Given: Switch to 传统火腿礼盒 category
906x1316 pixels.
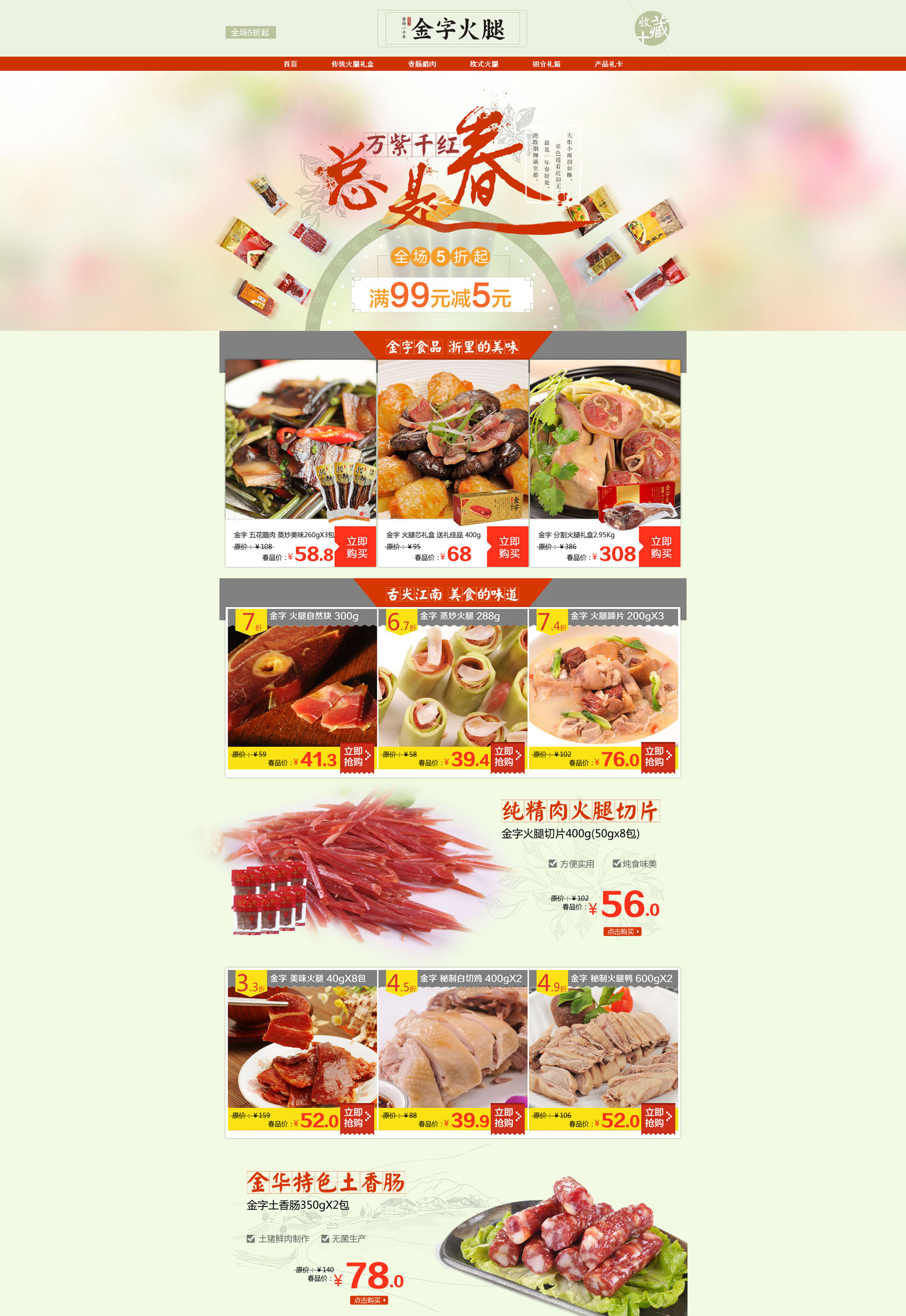Looking at the screenshot, I should 352,64.
